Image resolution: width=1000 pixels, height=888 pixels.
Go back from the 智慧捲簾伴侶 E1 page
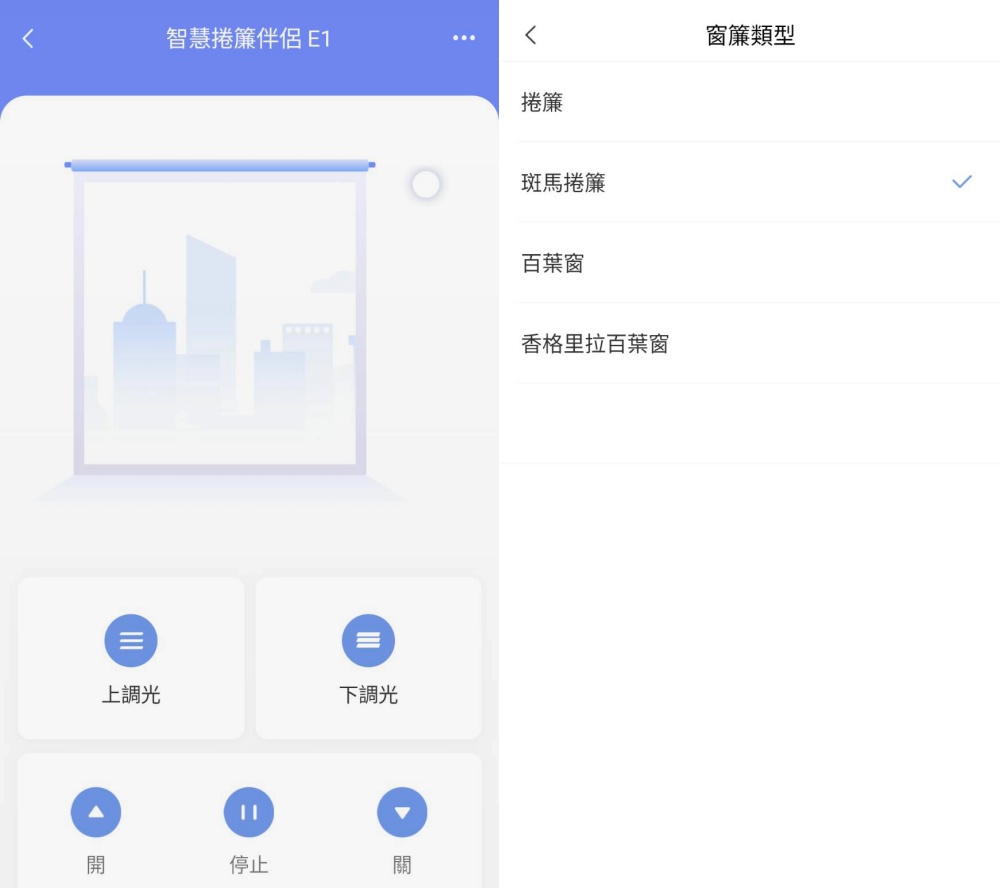coord(28,39)
